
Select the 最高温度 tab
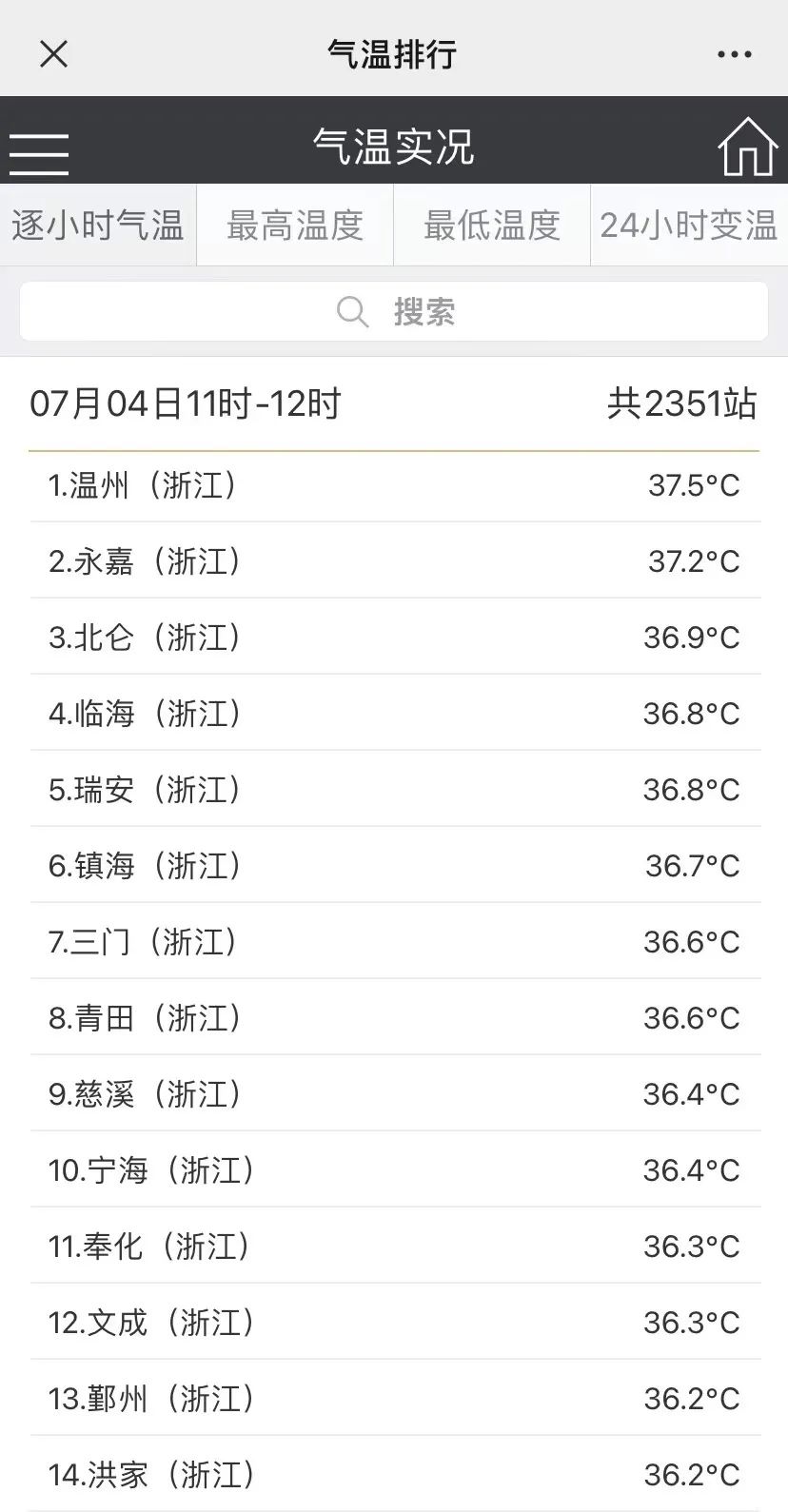click(293, 225)
